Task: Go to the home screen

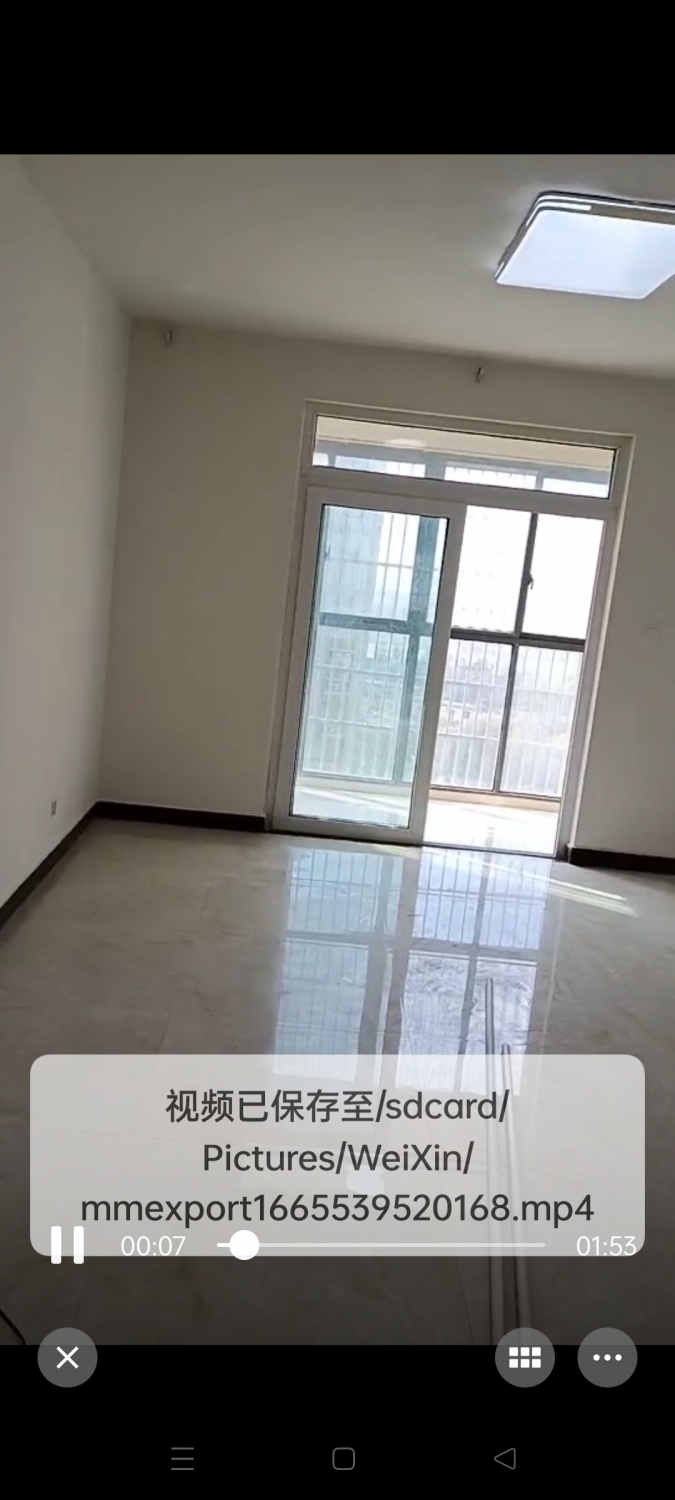Action: pyautogui.click(x=343, y=1459)
